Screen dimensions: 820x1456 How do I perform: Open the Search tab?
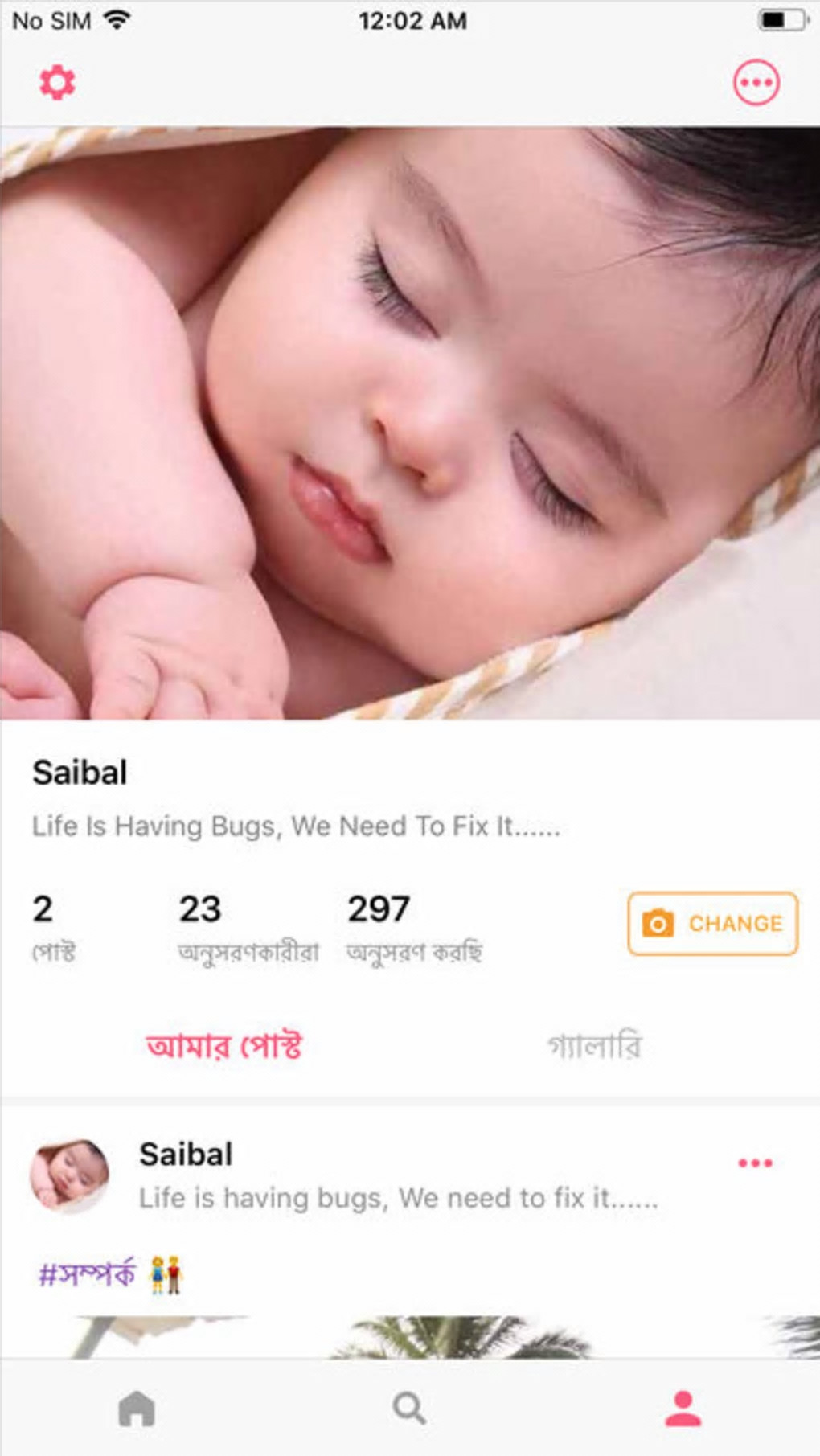pos(409,1409)
